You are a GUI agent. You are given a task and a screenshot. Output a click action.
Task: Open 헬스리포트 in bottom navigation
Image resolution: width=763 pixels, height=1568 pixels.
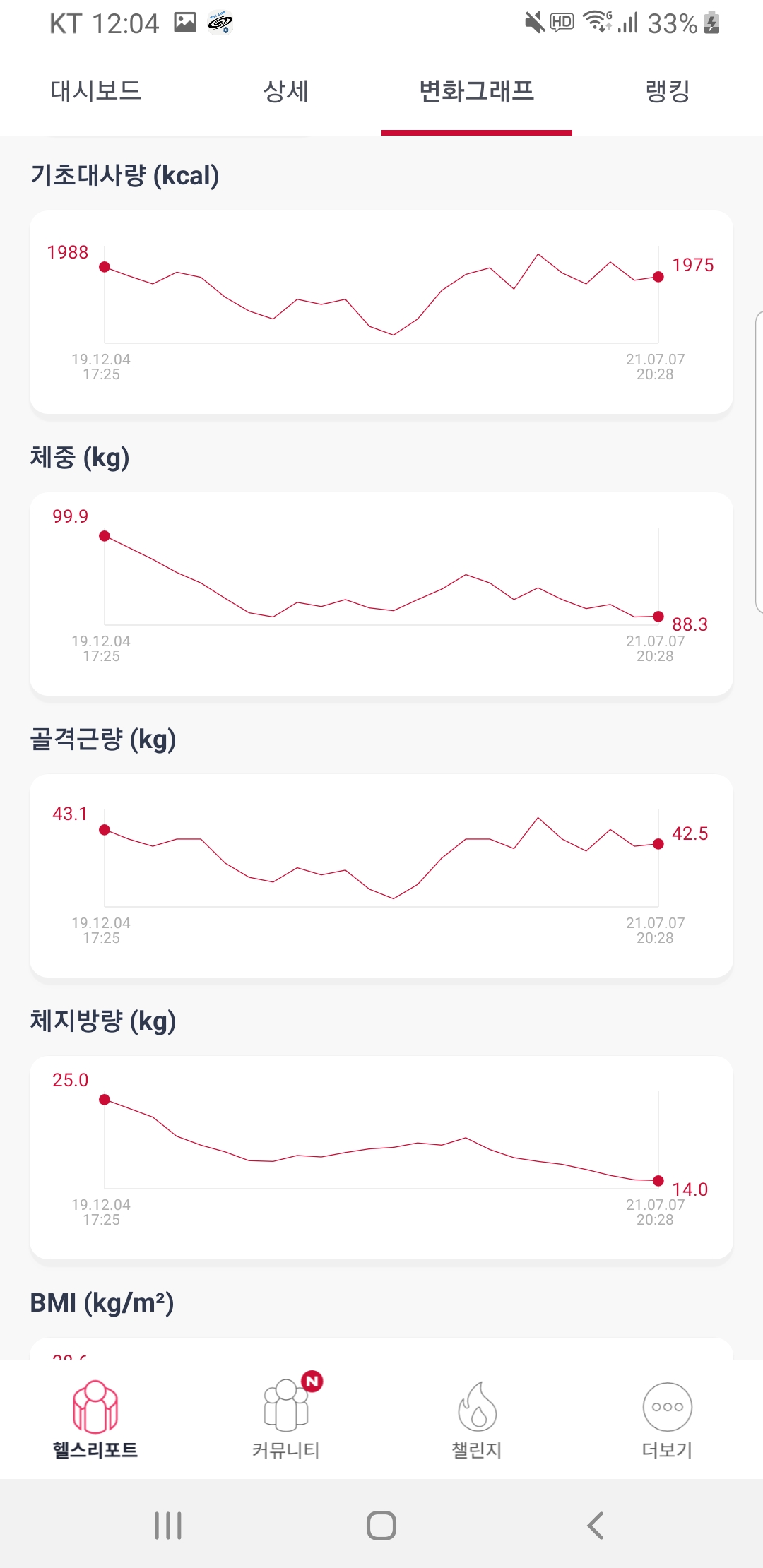coord(95,1420)
